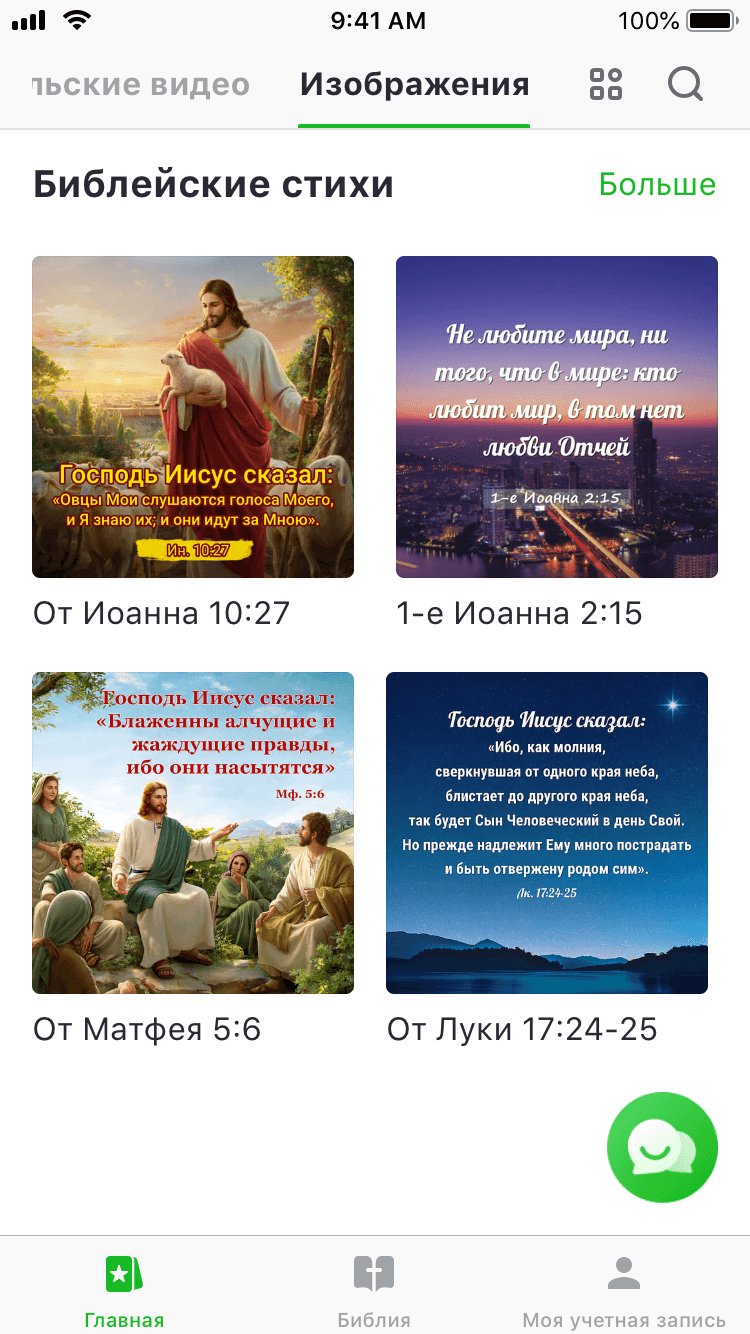Select the Изображения tab
Viewport: 750px width, 1334px height.
click(x=414, y=85)
